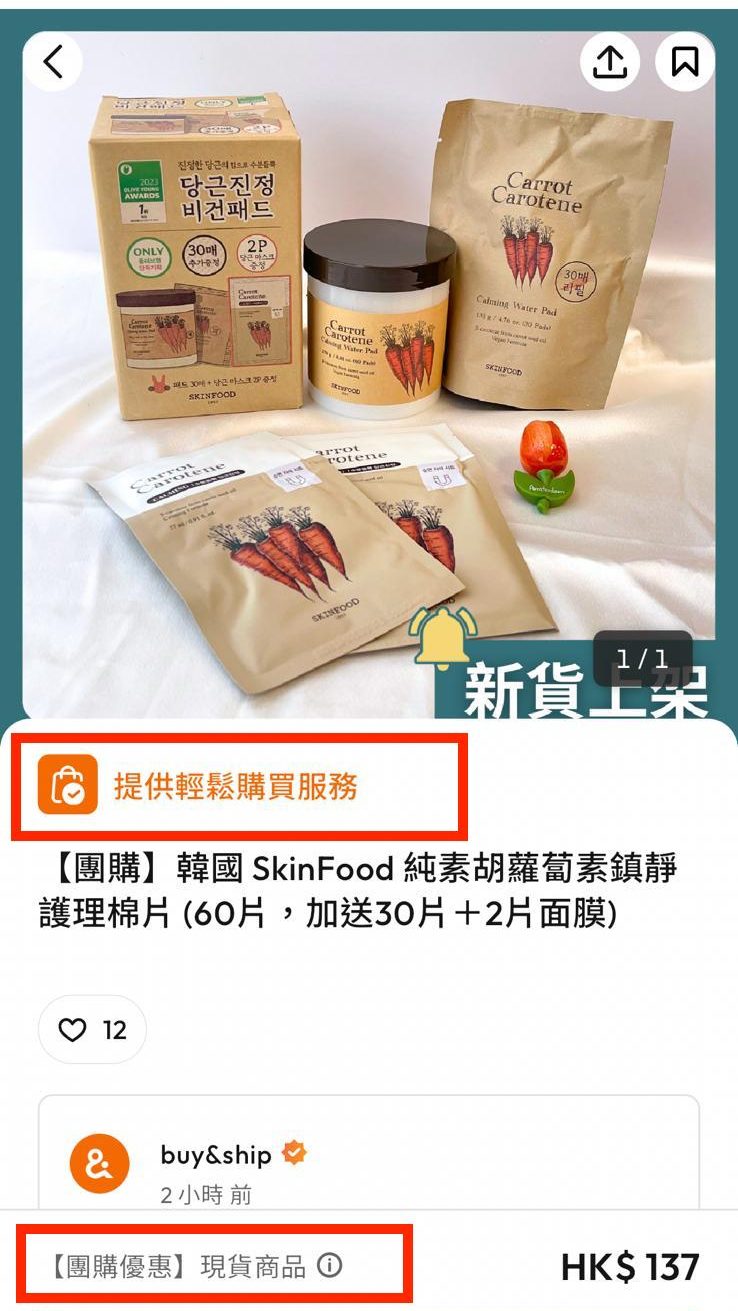Go back using the top-left arrow
738x1311 pixels.
[53, 62]
